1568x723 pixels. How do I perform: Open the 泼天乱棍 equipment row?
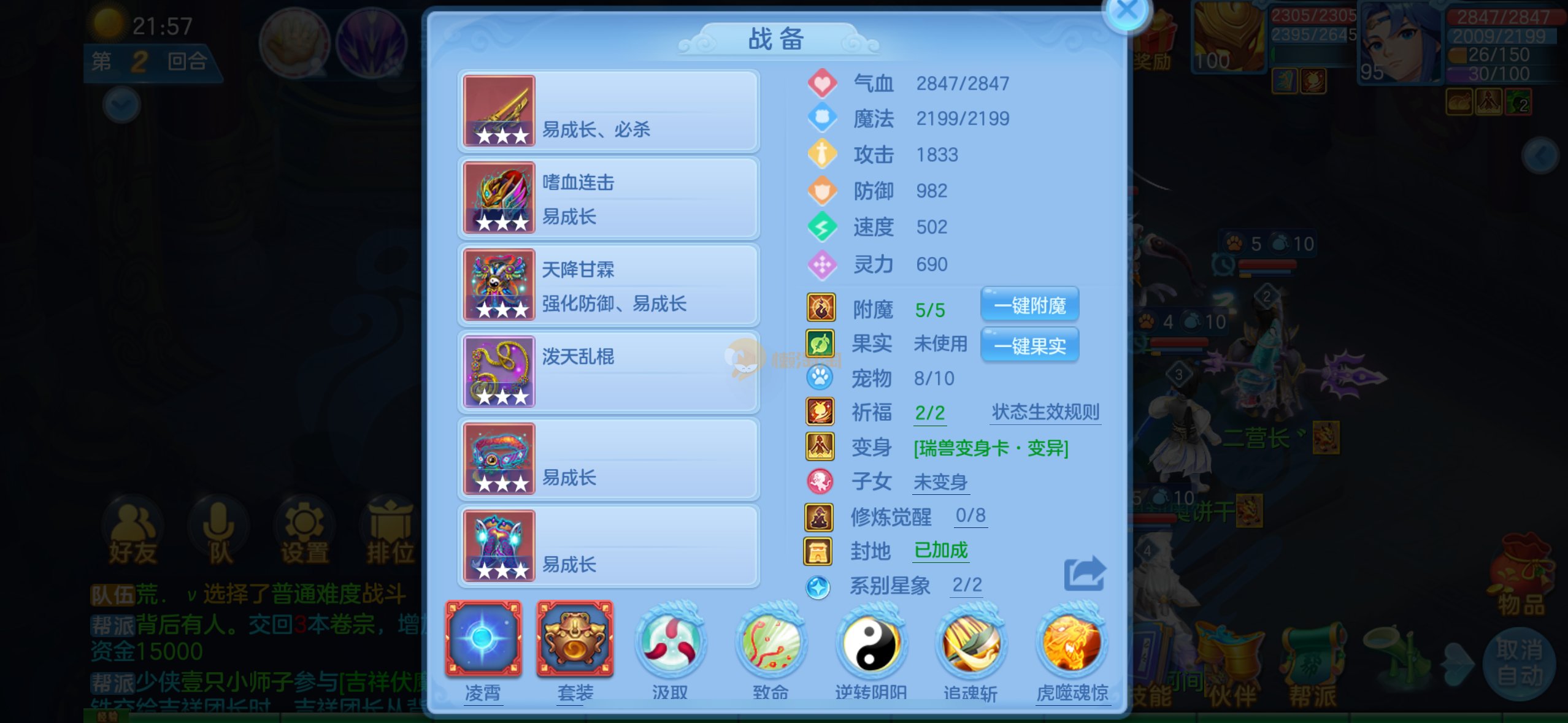coord(609,372)
